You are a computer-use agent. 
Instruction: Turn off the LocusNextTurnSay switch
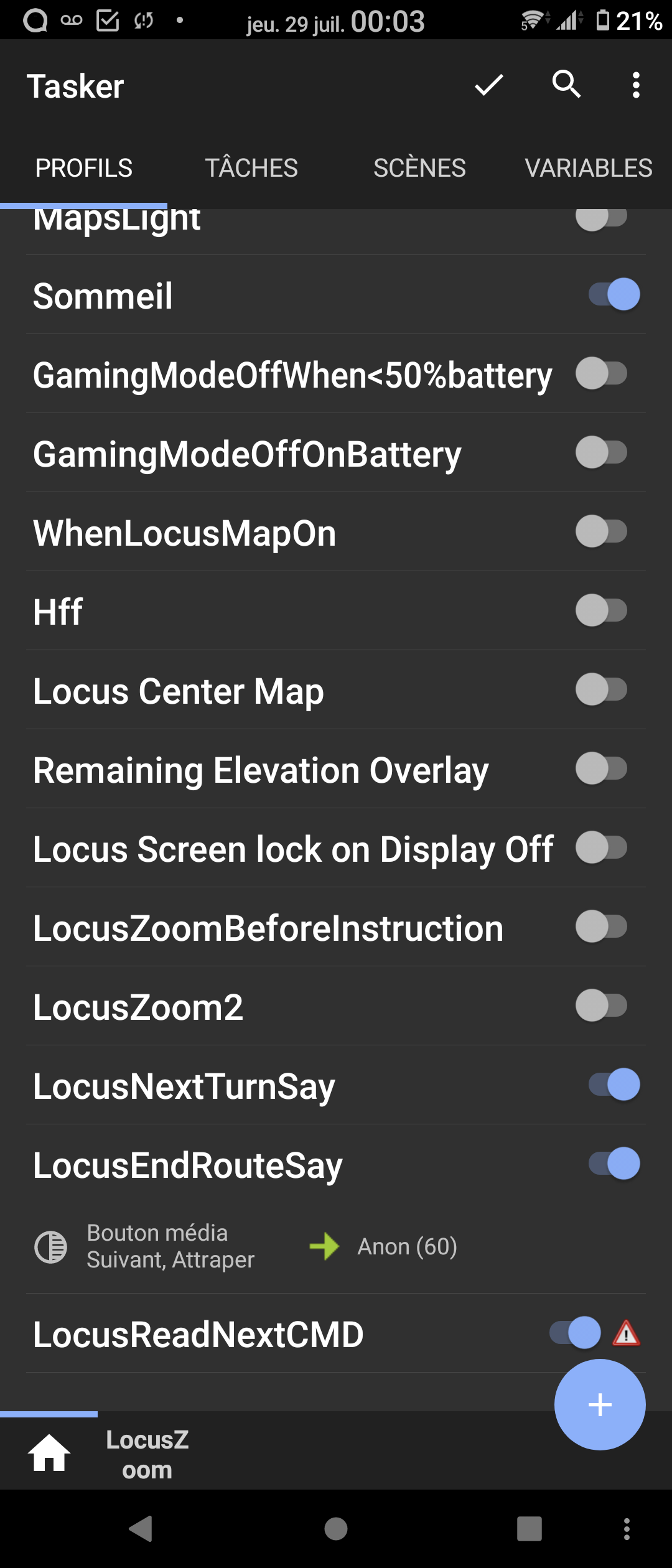click(x=614, y=1085)
